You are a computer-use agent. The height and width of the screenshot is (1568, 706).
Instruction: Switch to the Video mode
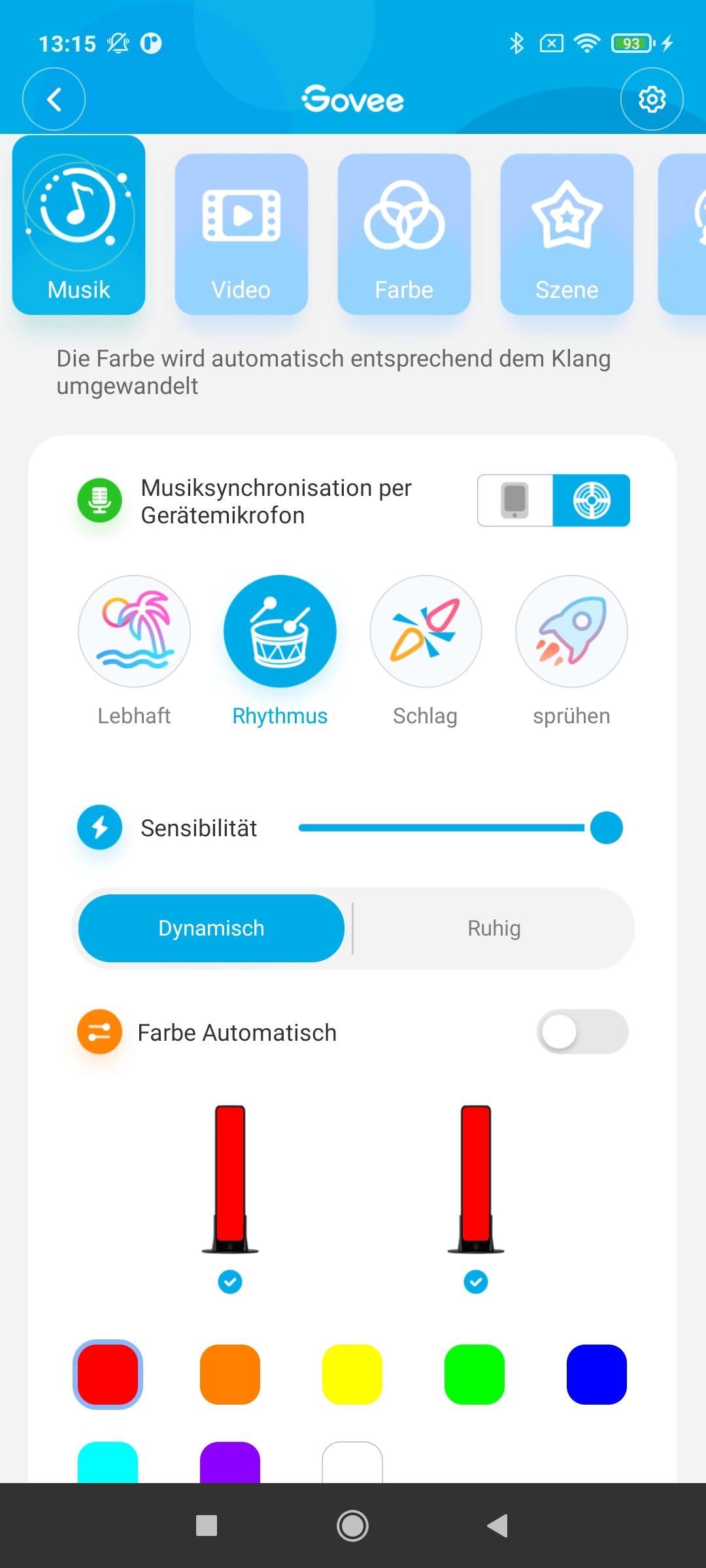click(241, 234)
